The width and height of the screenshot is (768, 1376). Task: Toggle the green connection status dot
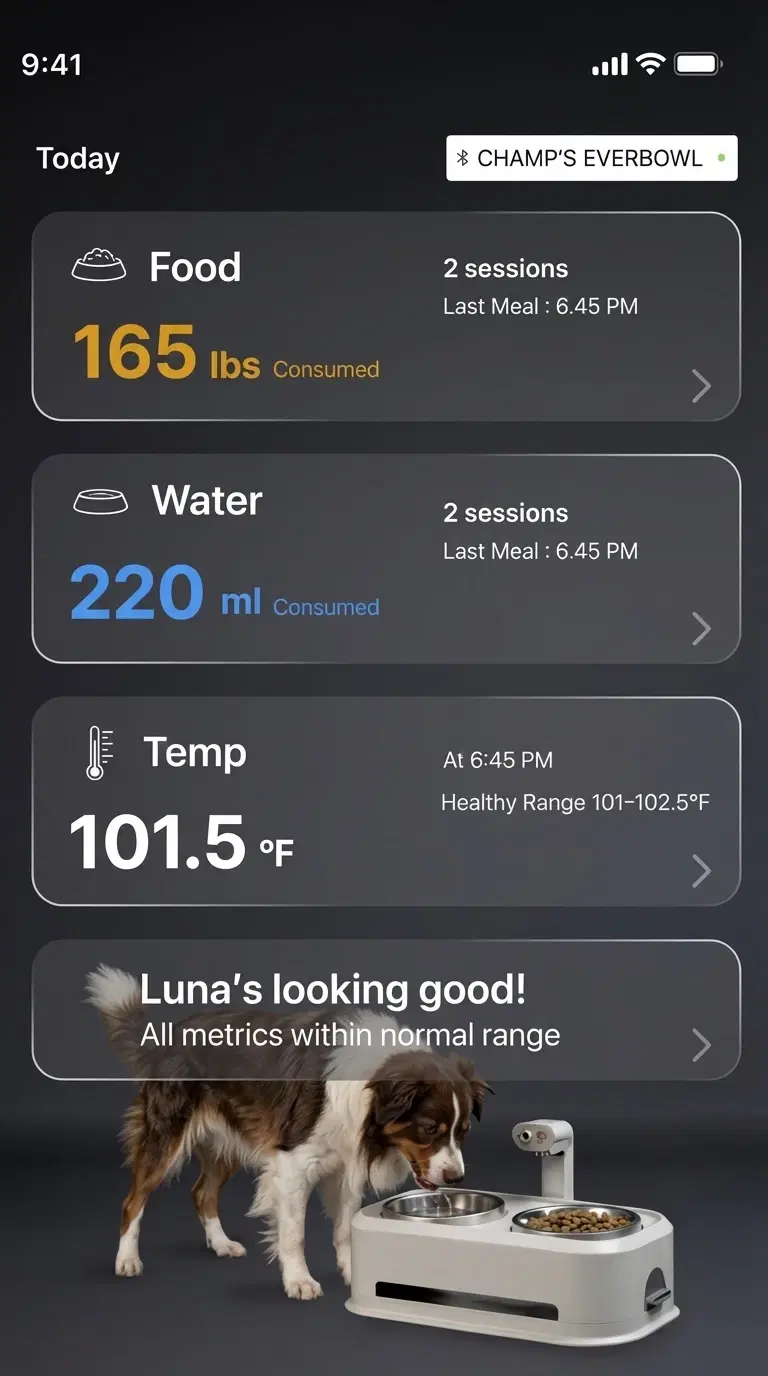click(x=723, y=157)
